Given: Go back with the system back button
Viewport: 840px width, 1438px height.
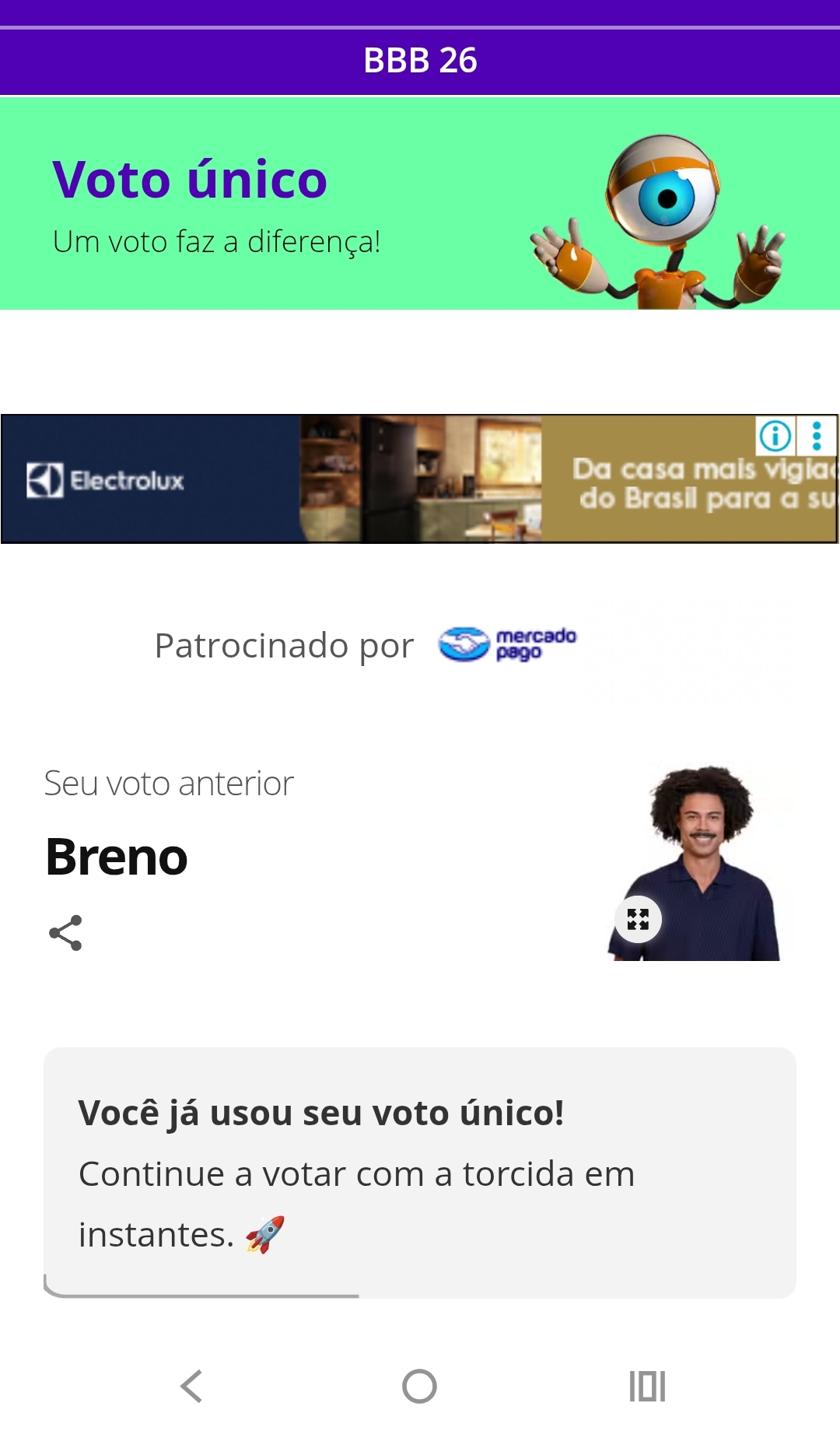Looking at the screenshot, I should point(191,1386).
